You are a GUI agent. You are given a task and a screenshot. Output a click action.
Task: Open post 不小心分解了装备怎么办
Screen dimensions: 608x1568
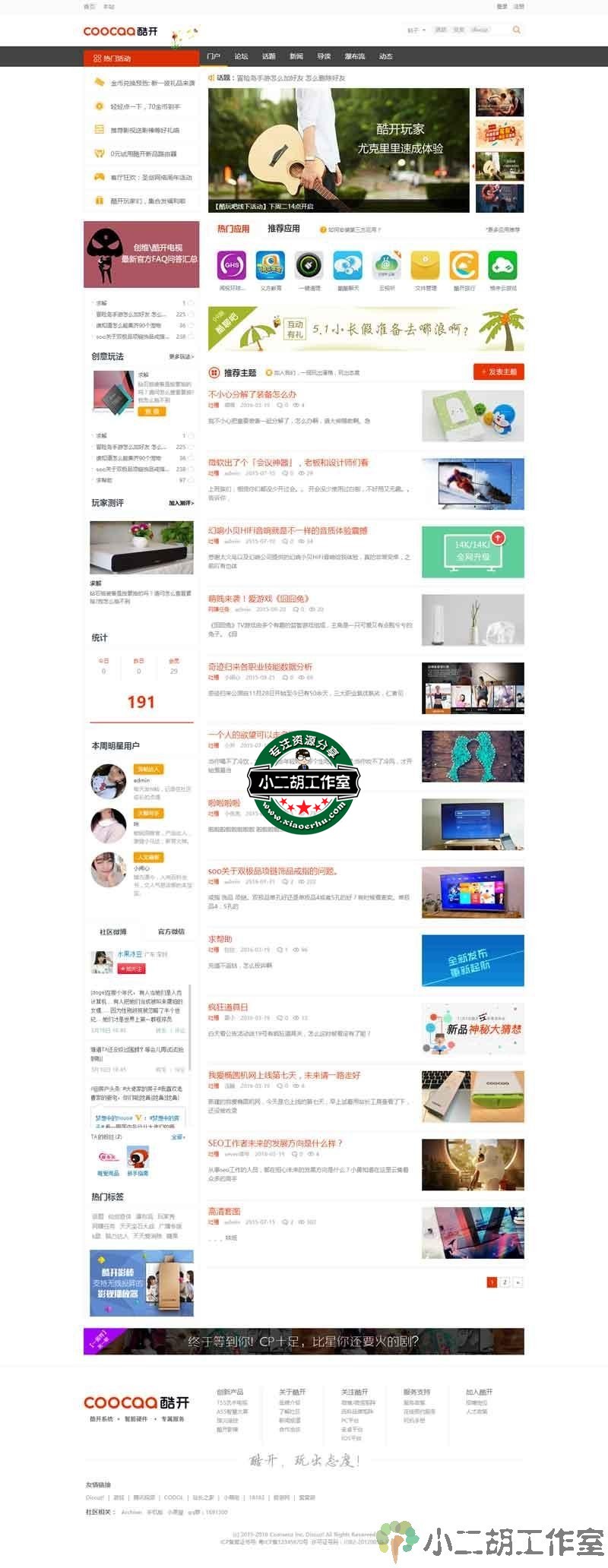point(252,394)
